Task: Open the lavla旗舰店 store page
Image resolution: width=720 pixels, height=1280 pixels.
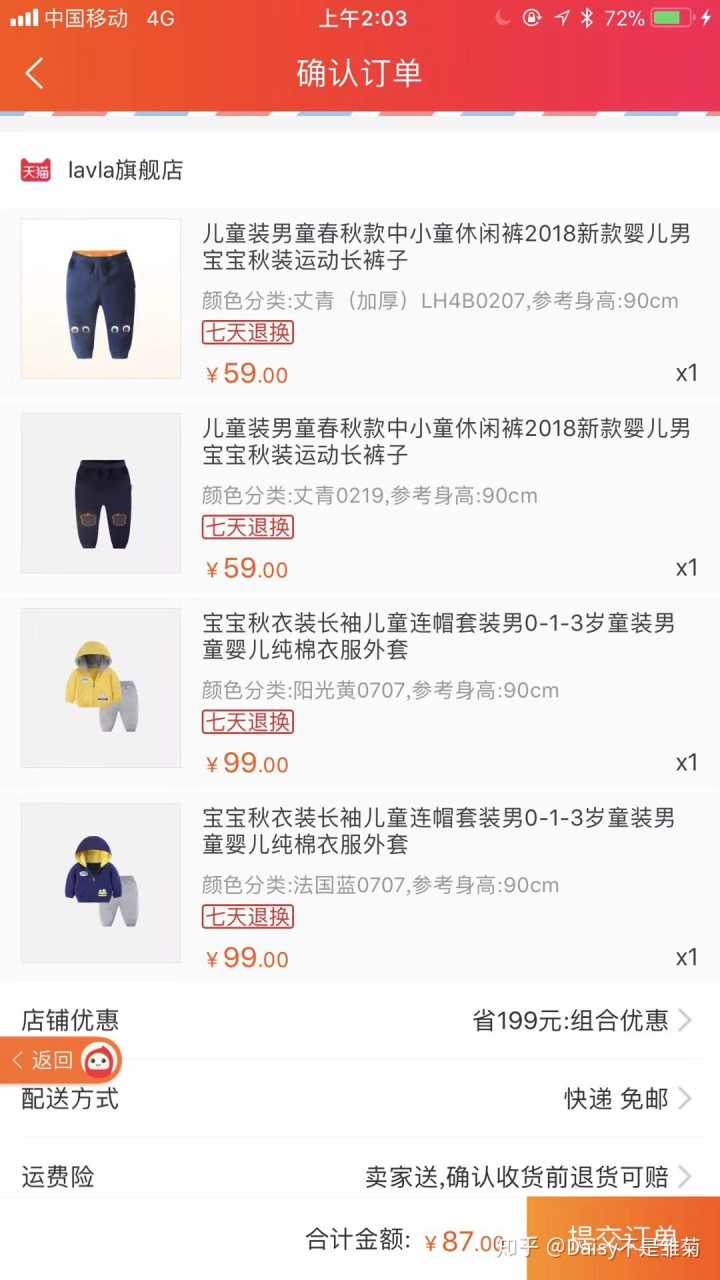Action: [x=125, y=170]
